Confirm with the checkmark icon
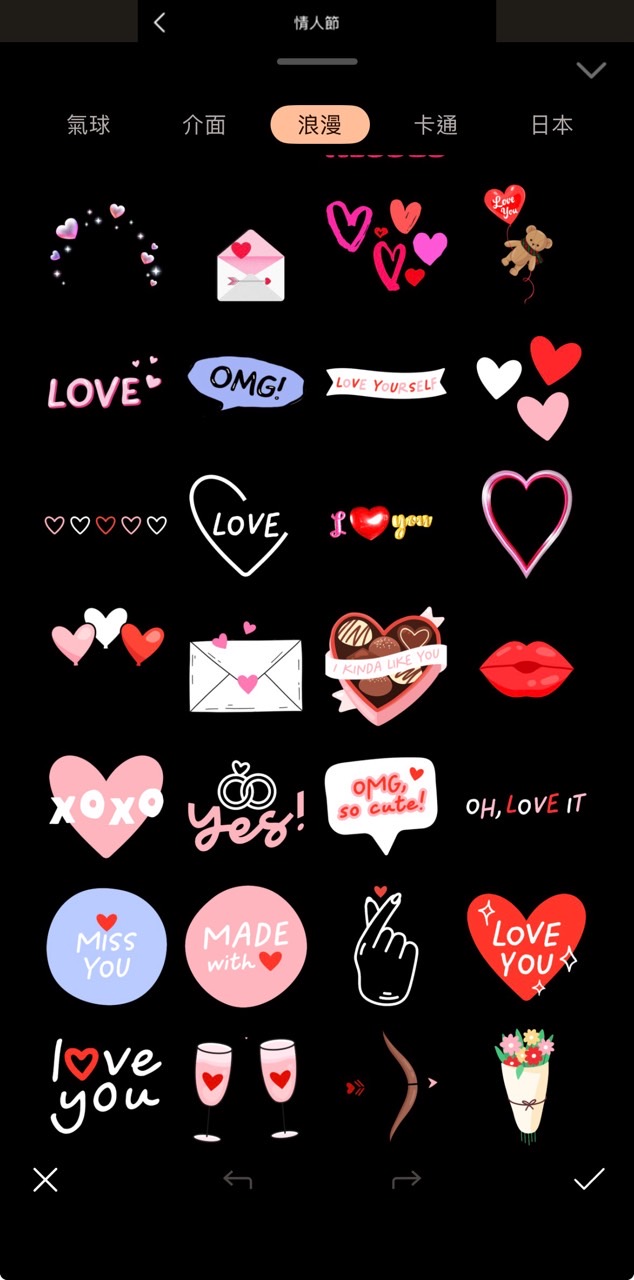634x1280 pixels. (588, 1180)
